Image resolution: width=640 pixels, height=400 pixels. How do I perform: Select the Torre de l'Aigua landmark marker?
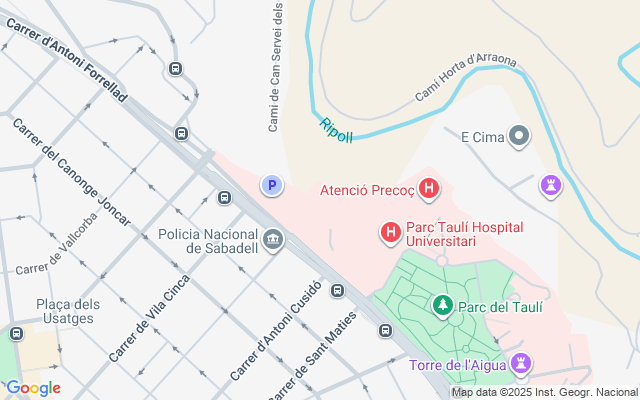coord(520,364)
